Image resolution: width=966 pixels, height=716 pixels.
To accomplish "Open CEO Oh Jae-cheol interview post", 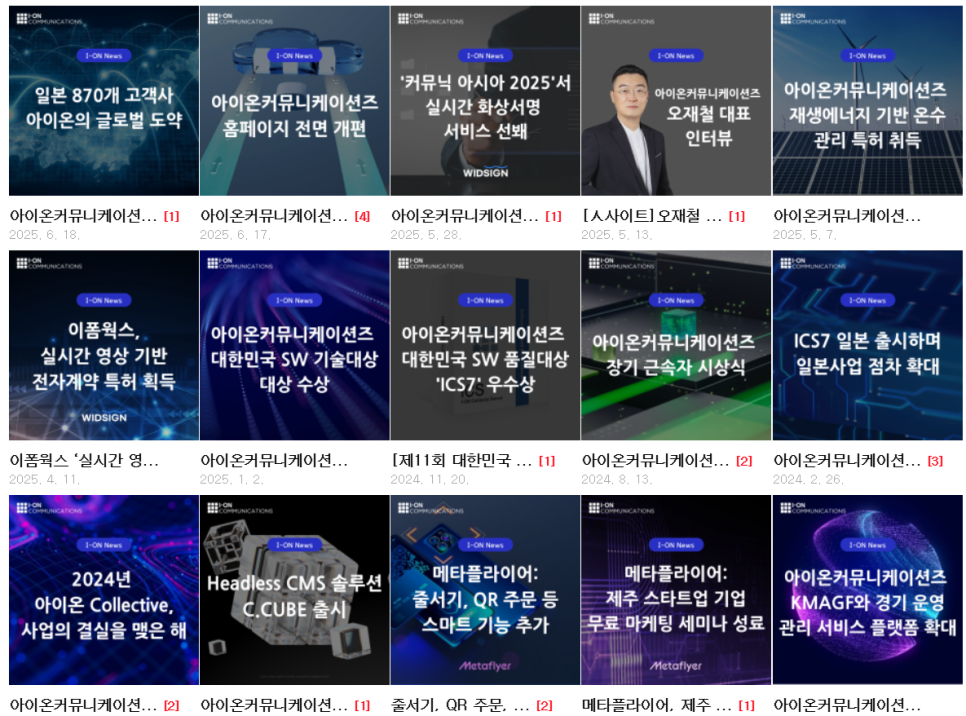I will pos(676,100).
